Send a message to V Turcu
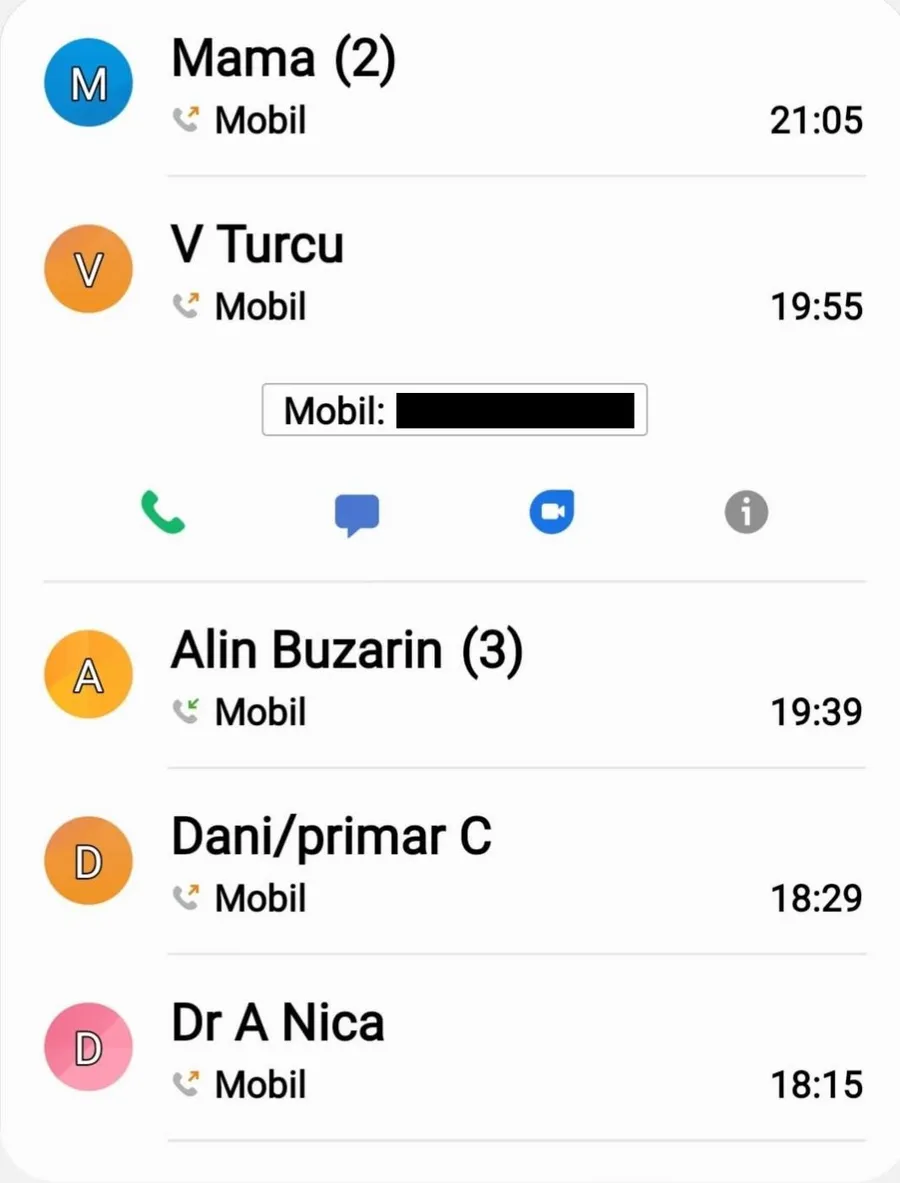 click(356, 514)
